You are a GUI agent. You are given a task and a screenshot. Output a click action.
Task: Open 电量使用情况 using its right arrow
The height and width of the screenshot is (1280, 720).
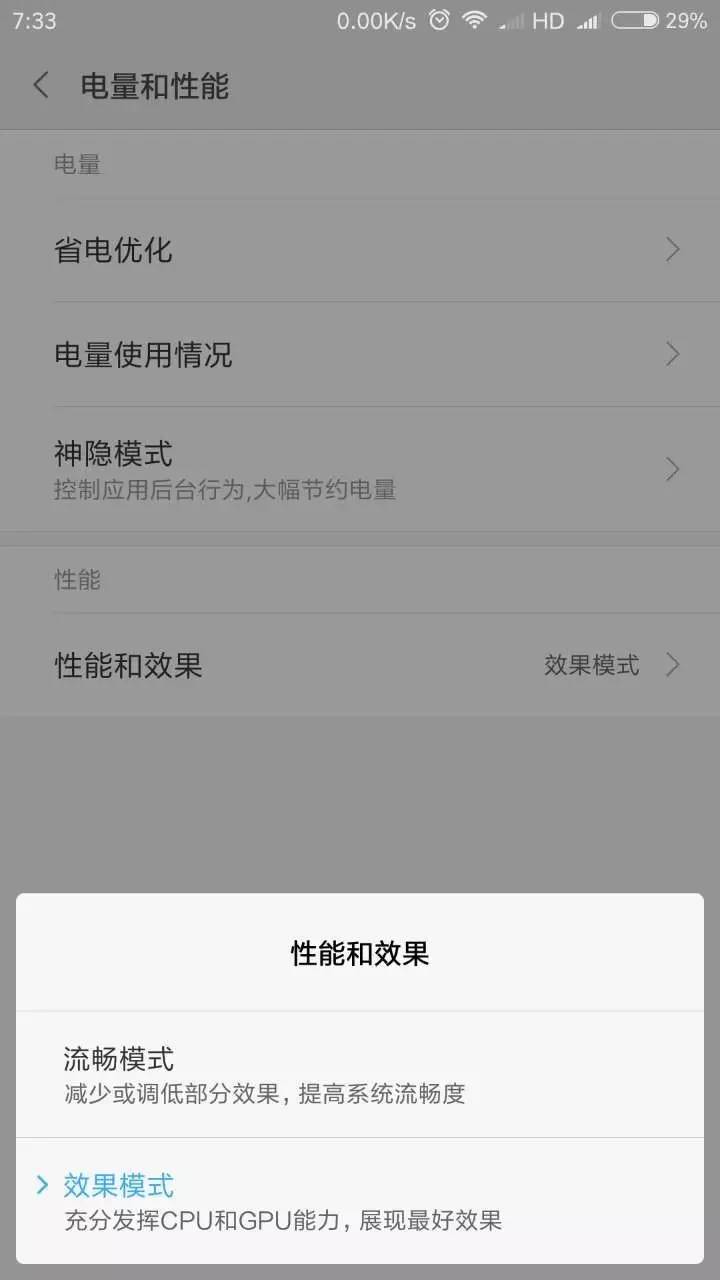pyautogui.click(x=672, y=354)
